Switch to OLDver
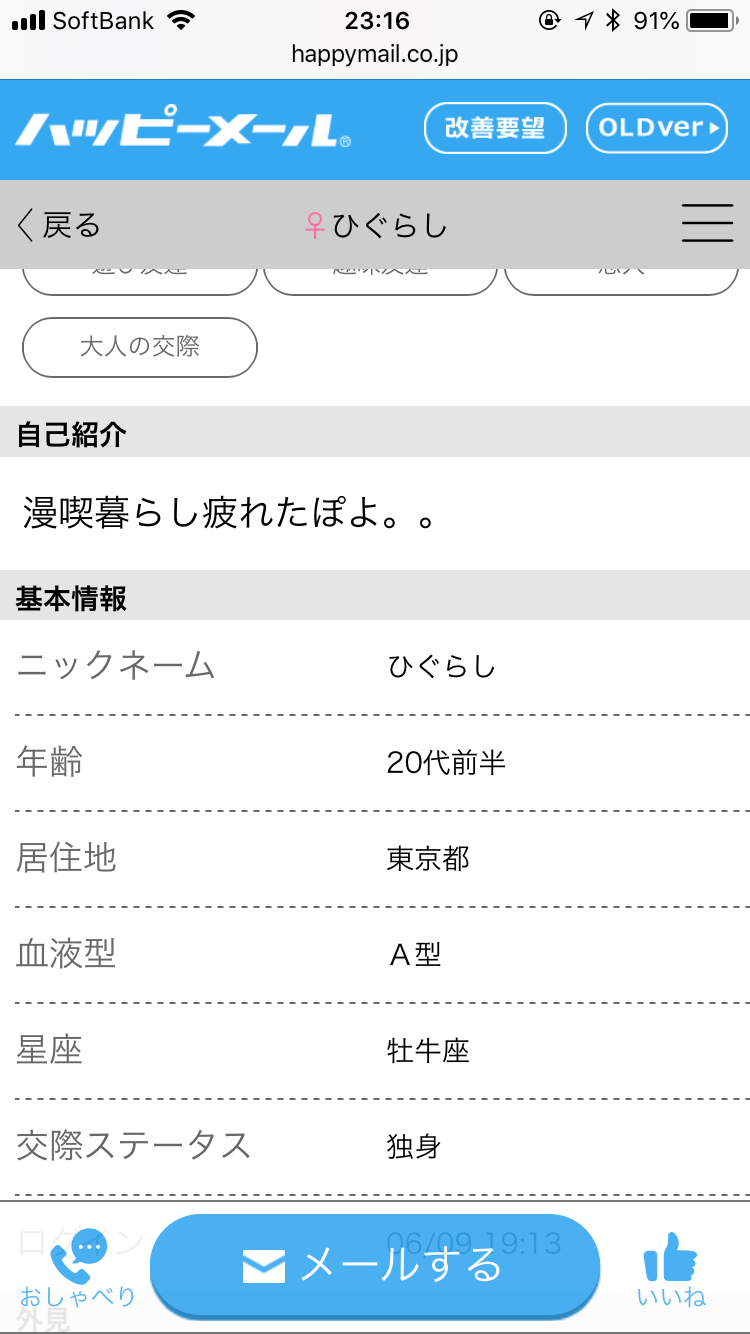The image size is (750, 1334). tap(656, 128)
